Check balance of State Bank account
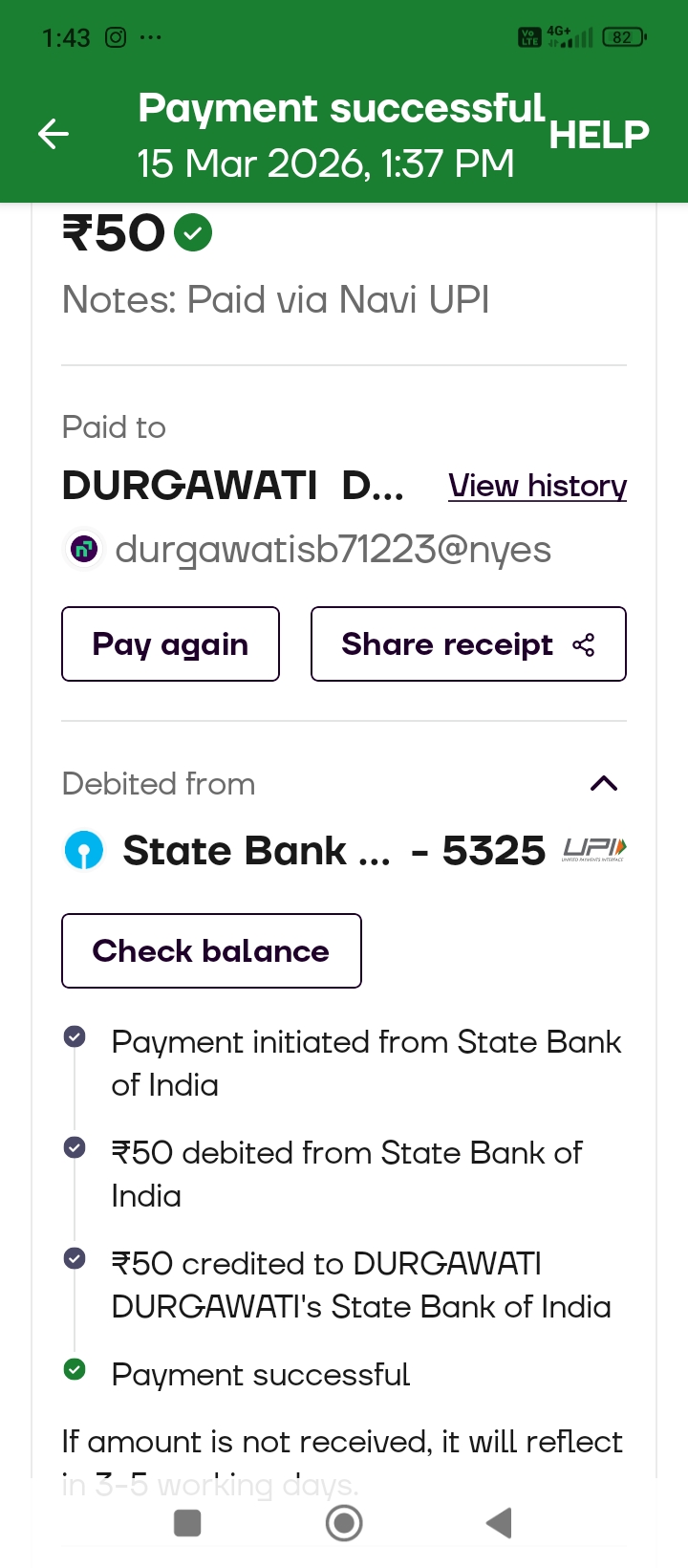The height and width of the screenshot is (1568, 688). [211, 951]
